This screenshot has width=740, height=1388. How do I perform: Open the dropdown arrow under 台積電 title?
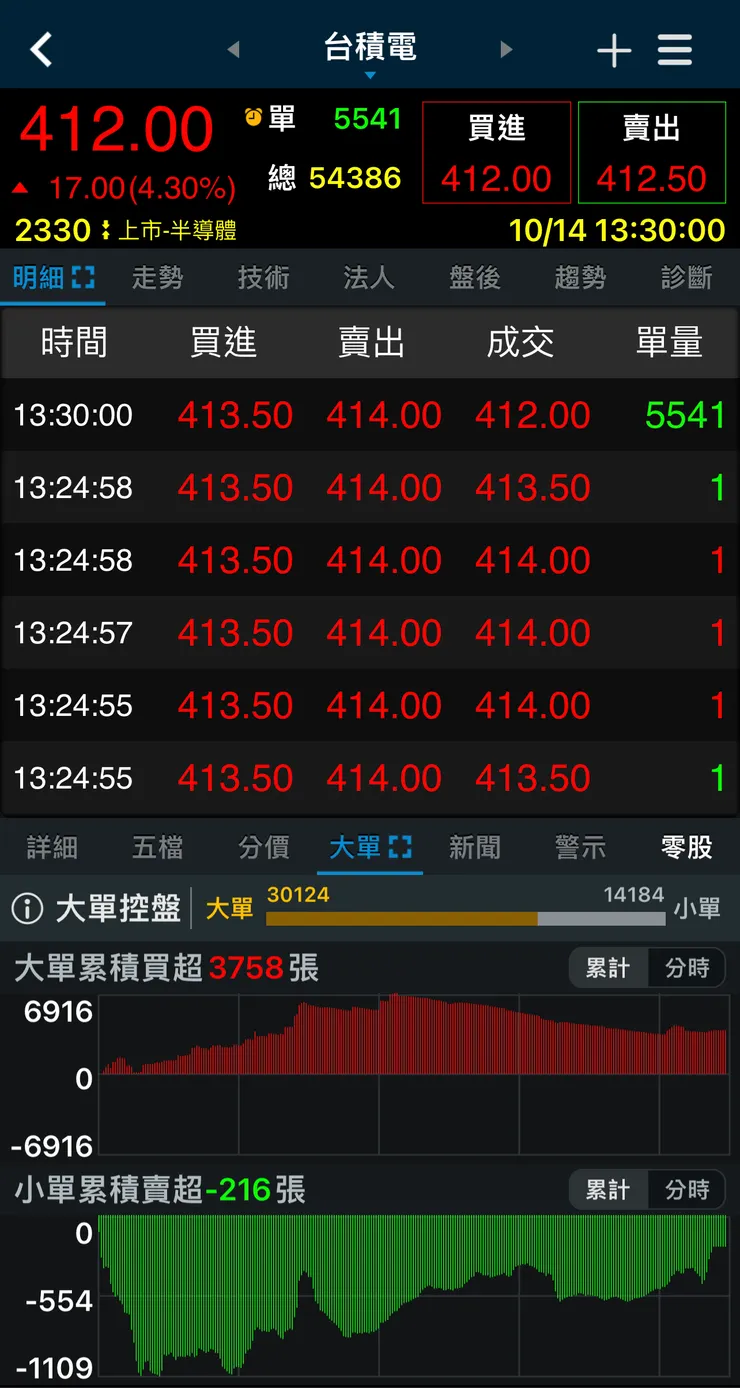coord(370,72)
